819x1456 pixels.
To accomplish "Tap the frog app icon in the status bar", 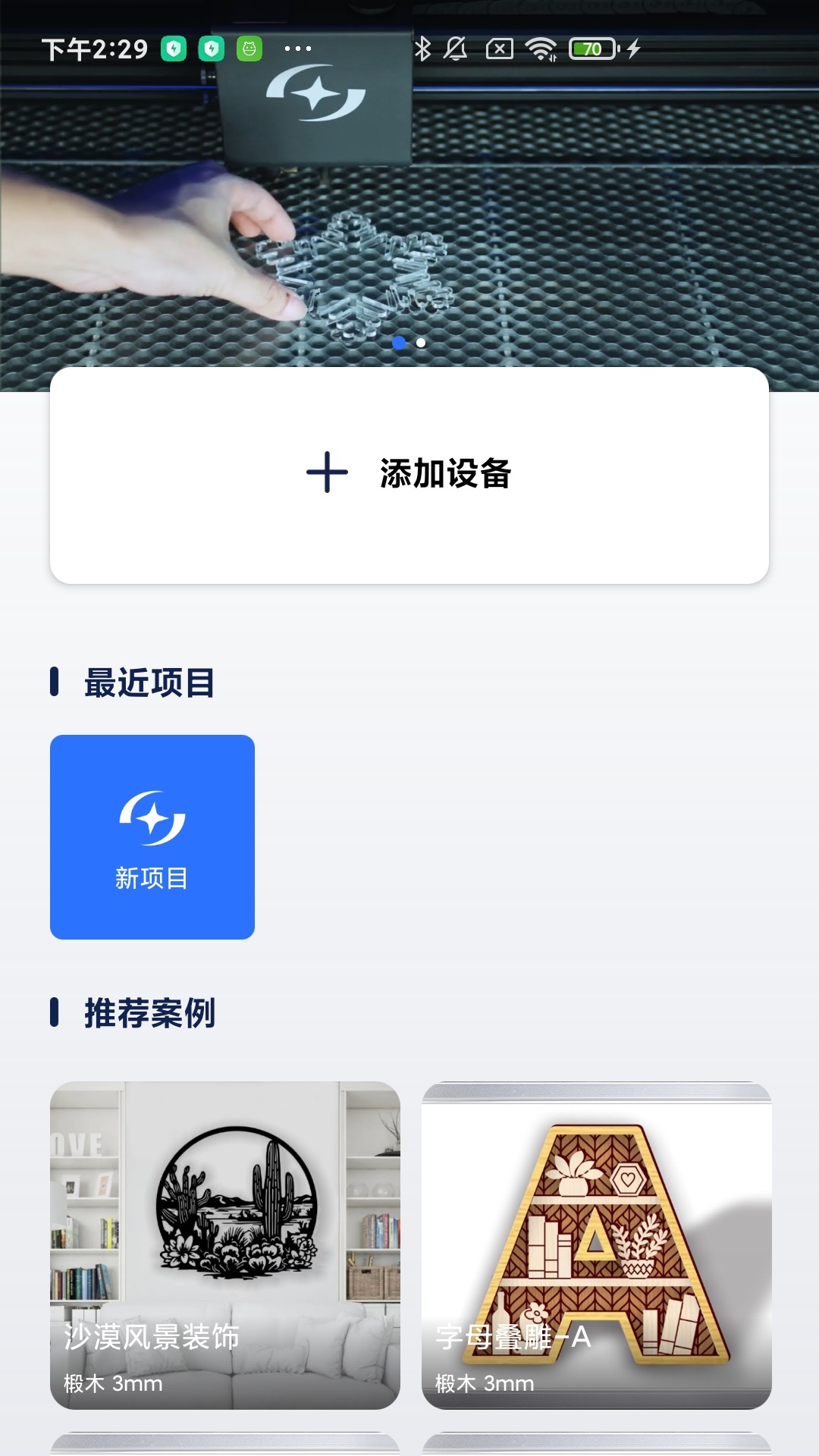I will (249, 48).
